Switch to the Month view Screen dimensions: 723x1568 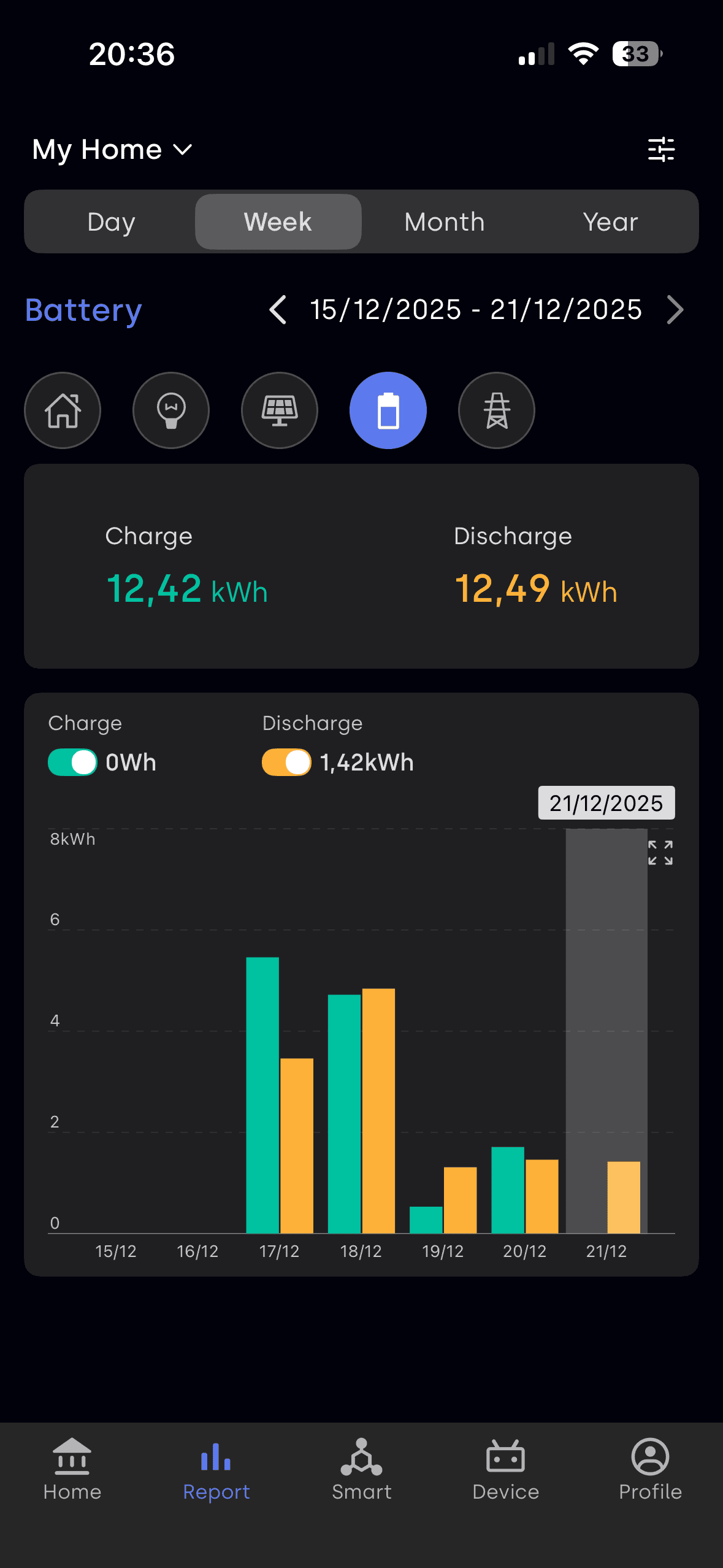(x=445, y=222)
